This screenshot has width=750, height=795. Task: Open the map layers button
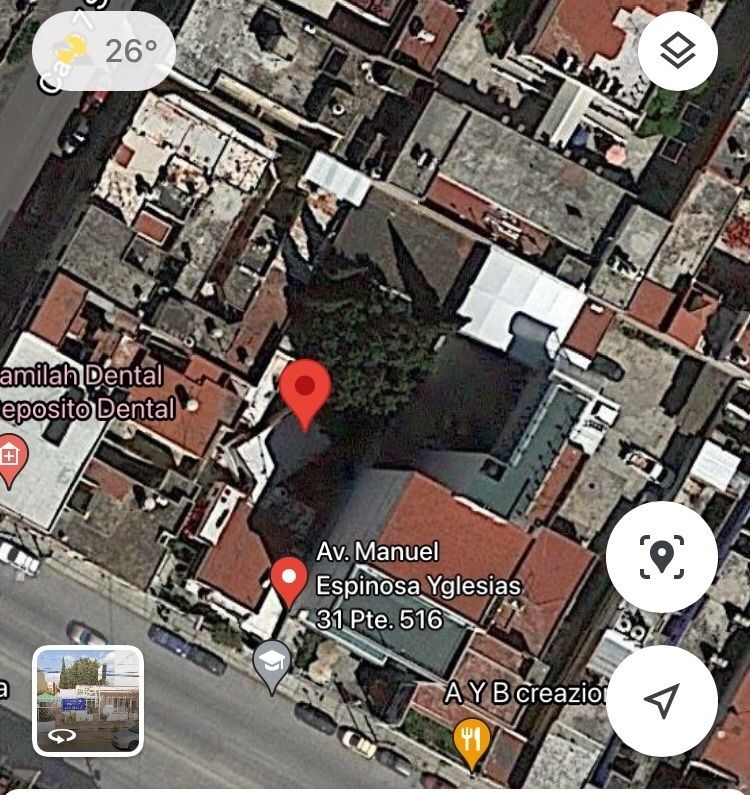(677, 51)
